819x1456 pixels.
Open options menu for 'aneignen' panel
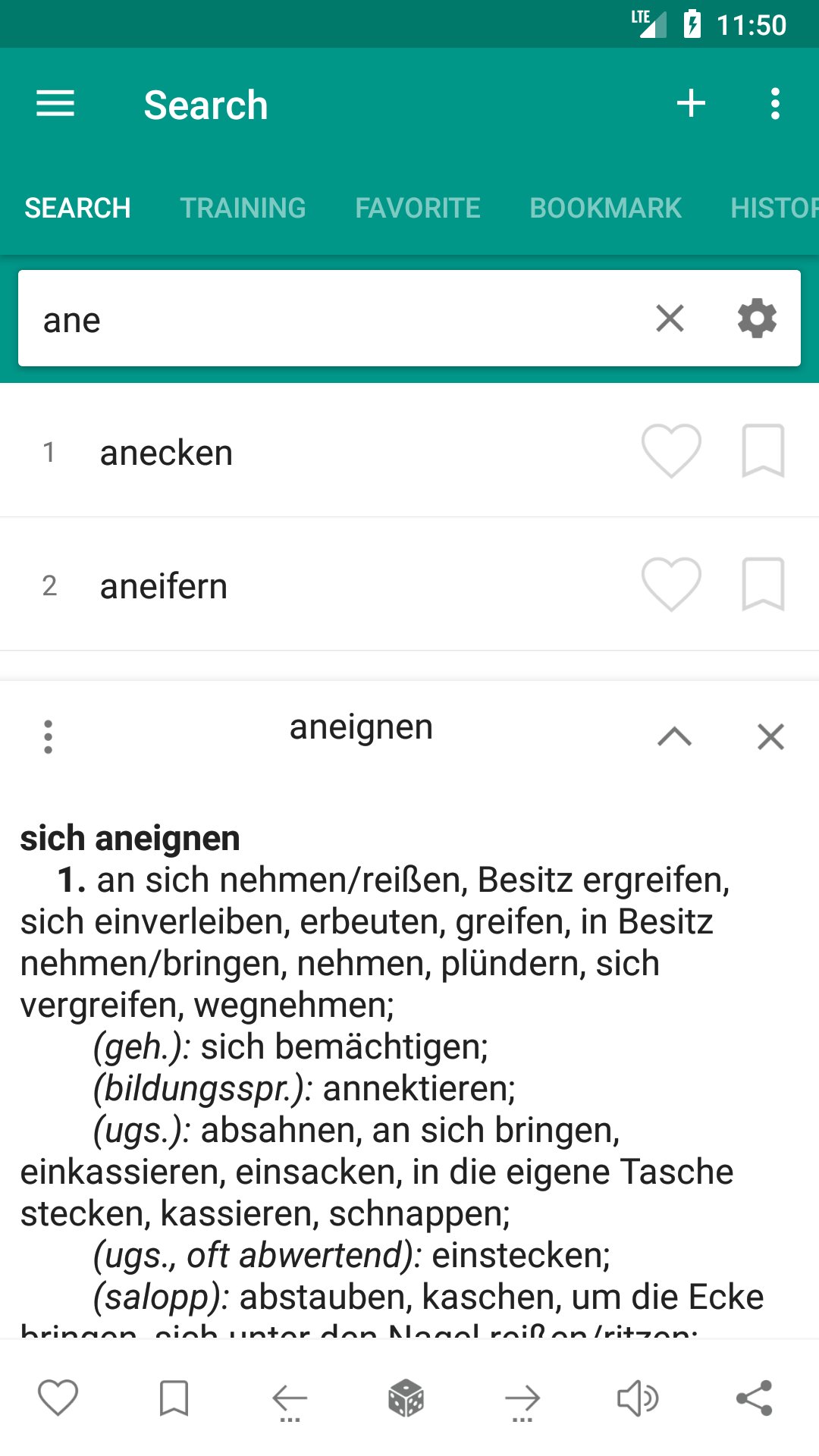coord(49,736)
